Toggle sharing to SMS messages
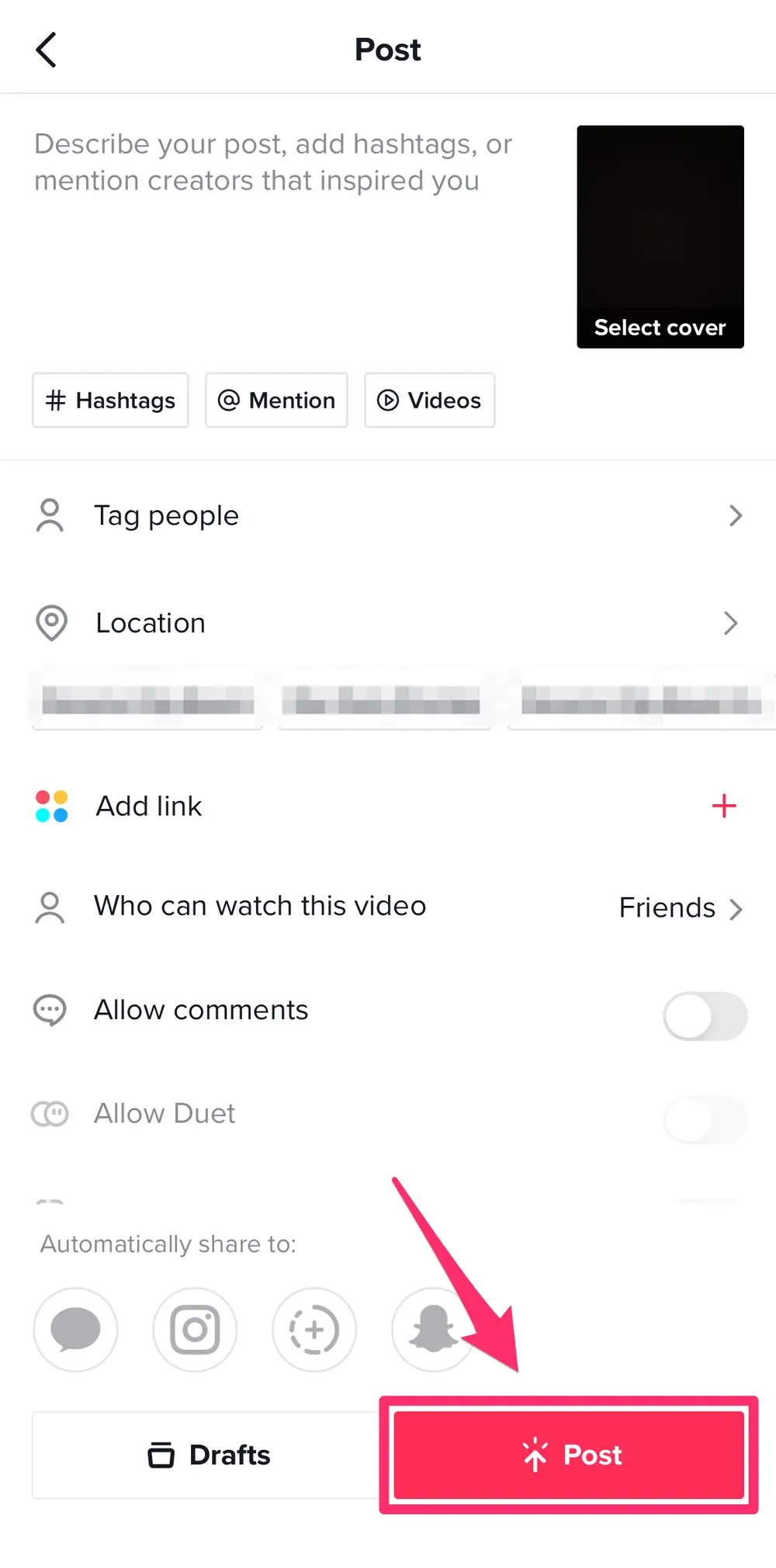The width and height of the screenshot is (776, 1568). pos(75,1329)
